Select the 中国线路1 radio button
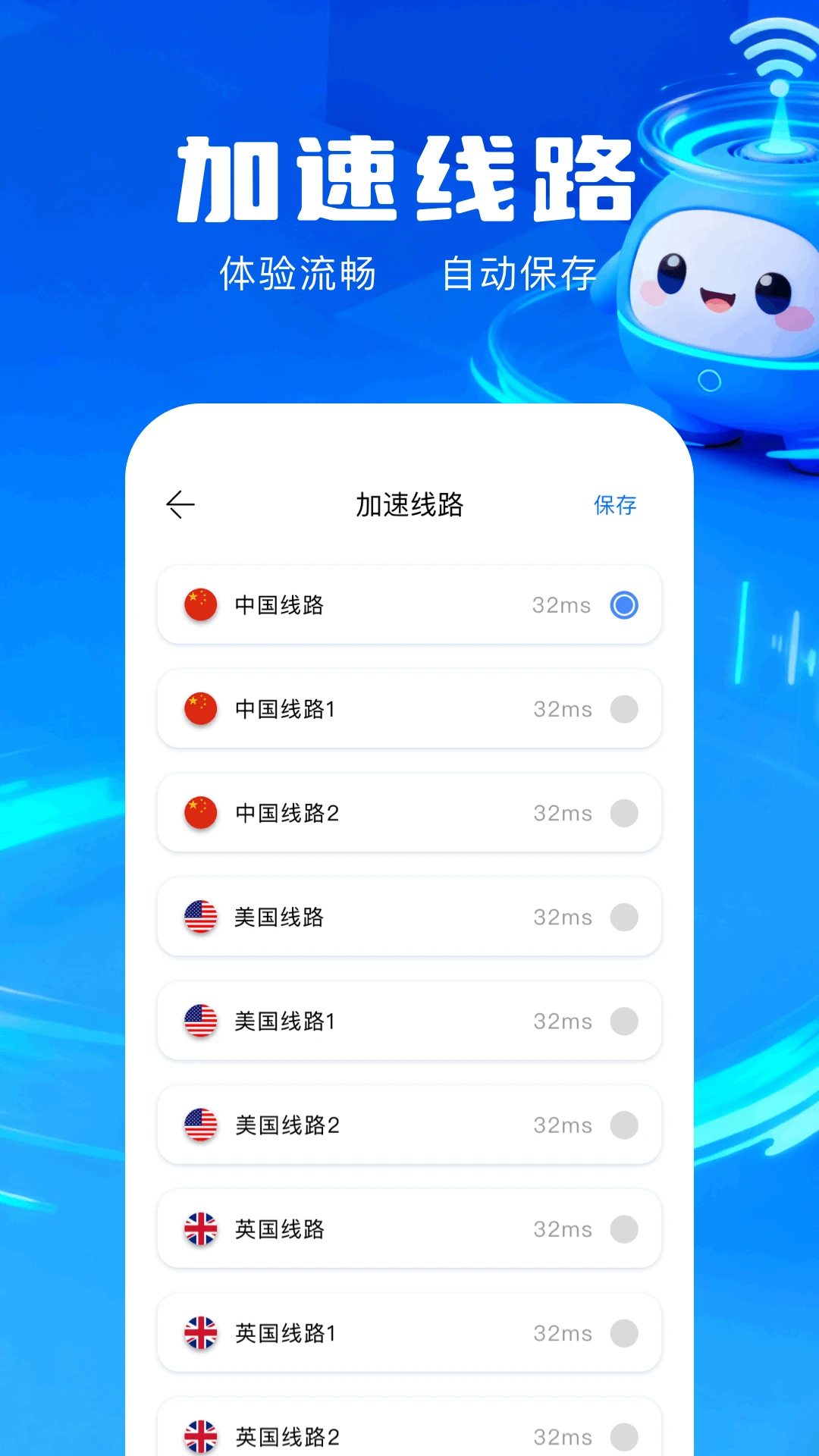 [624, 709]
